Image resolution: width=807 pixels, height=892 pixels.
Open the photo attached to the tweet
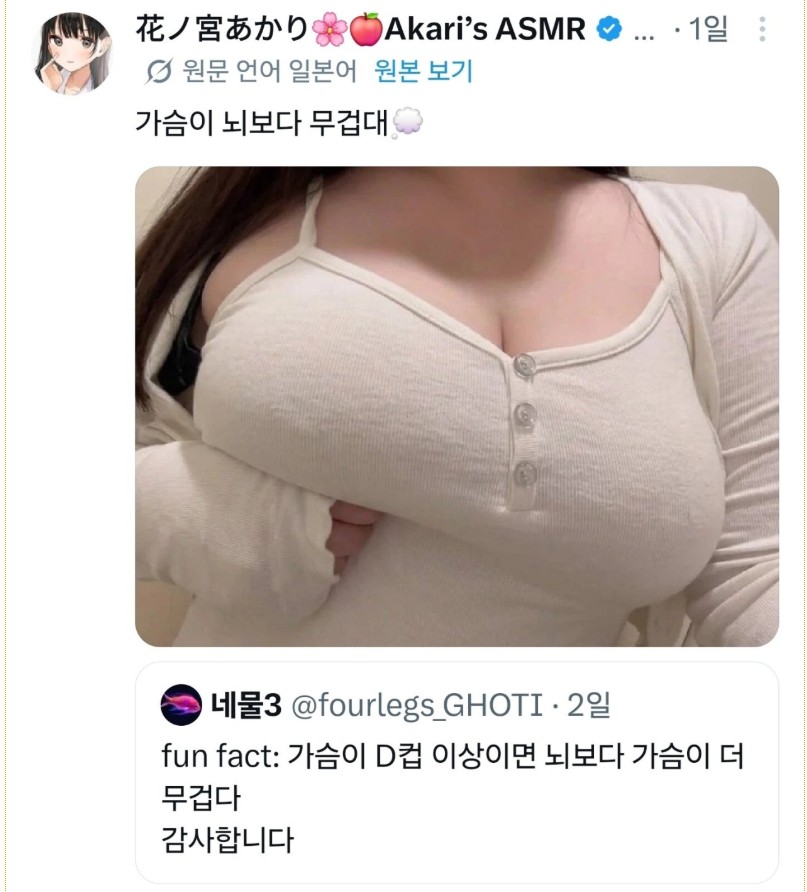point(456,406)
